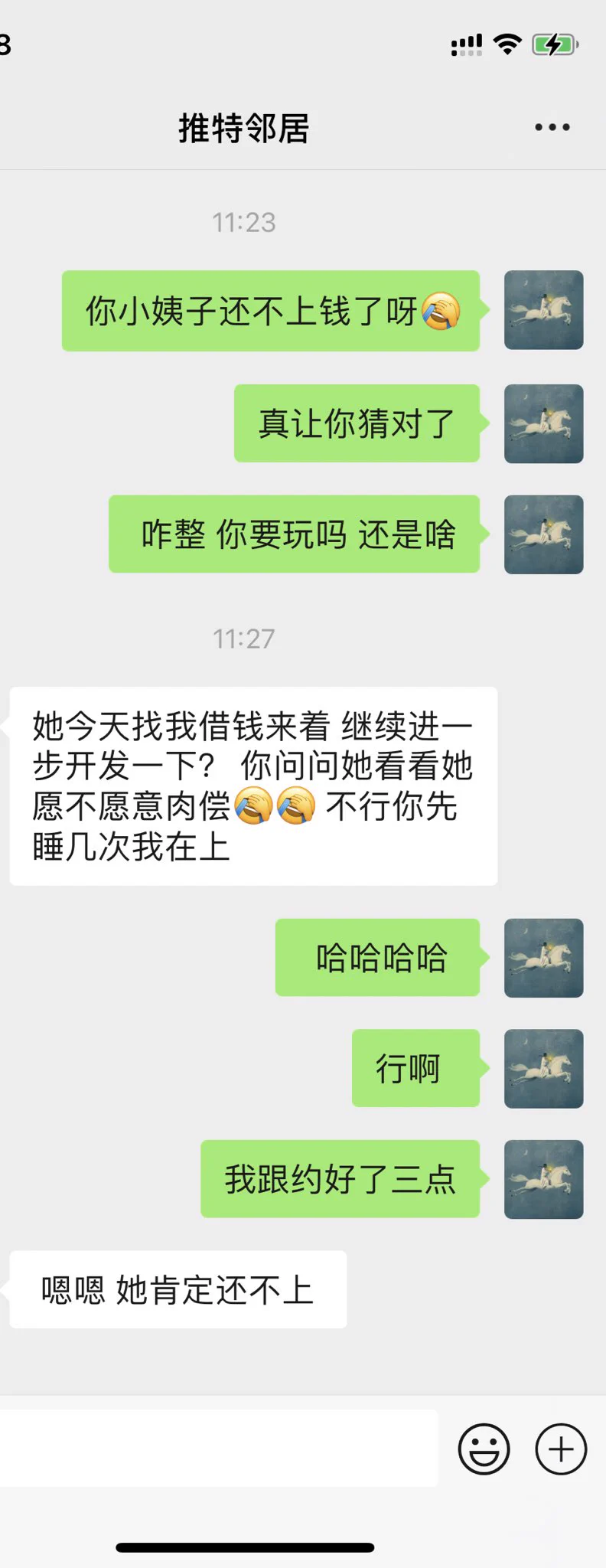
Task: View profile from avatar beside 真让你猜对了
Action: (x=543, y=423)
